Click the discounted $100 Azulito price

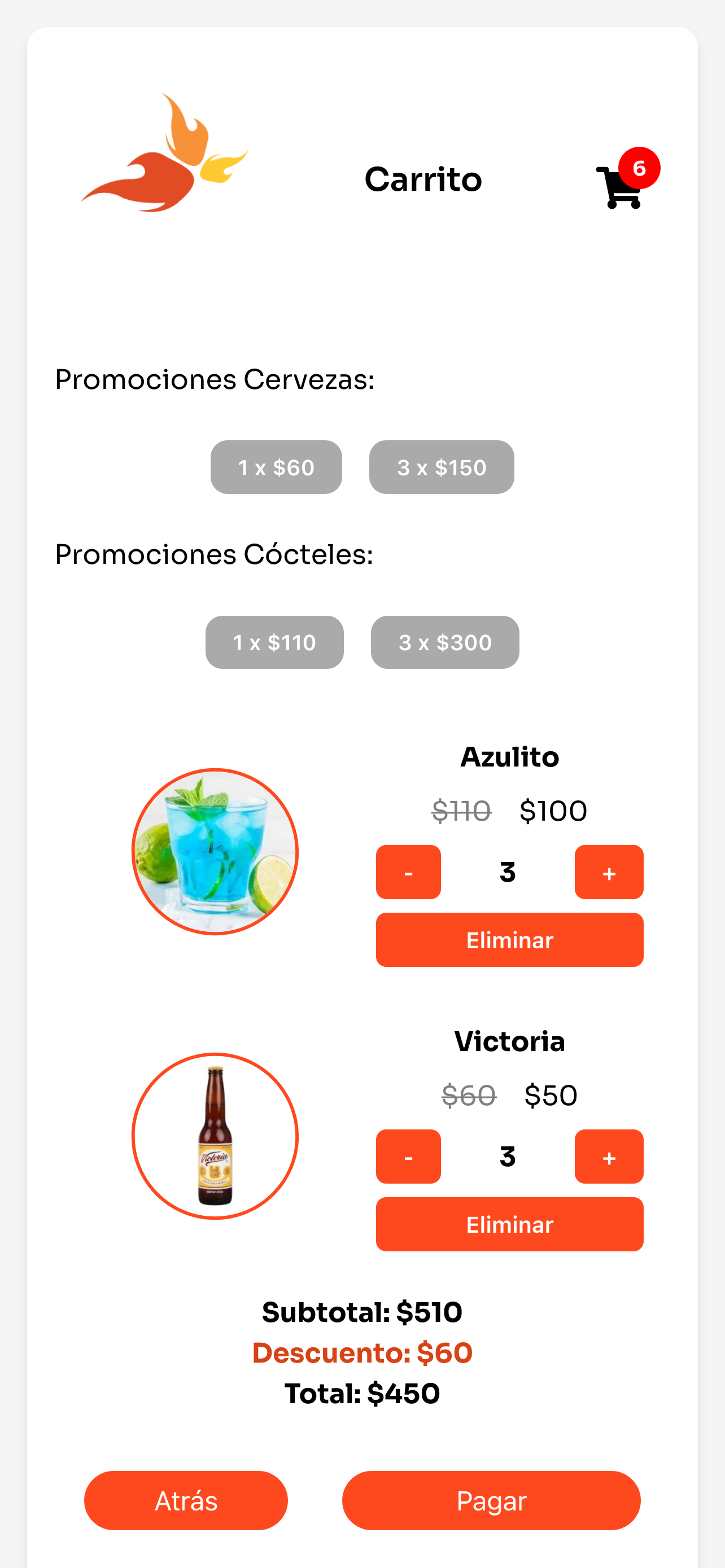(x=552, y=809)
